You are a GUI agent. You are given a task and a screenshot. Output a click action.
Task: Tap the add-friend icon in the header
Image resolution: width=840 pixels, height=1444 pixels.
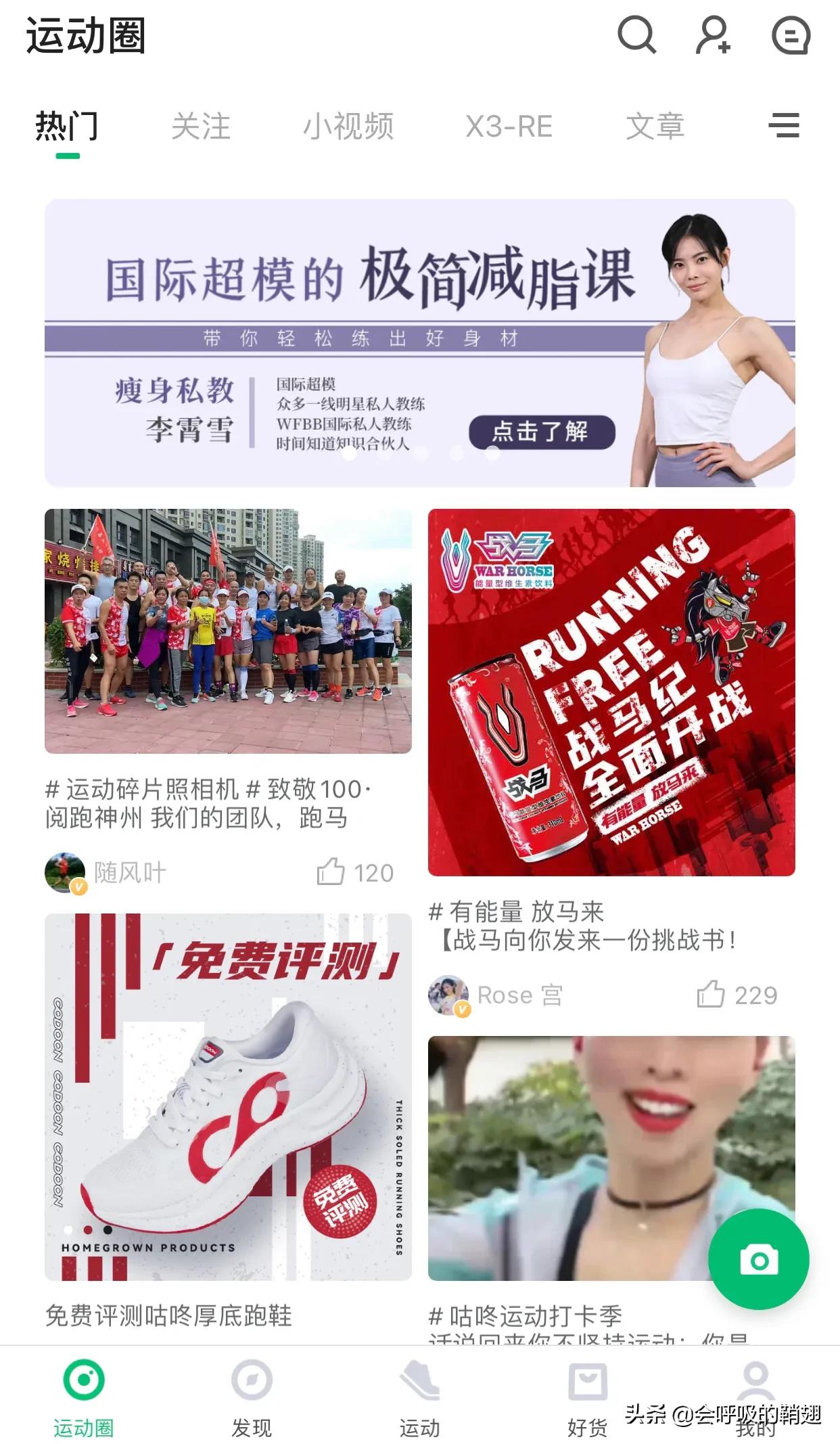(x=715, y=36)
